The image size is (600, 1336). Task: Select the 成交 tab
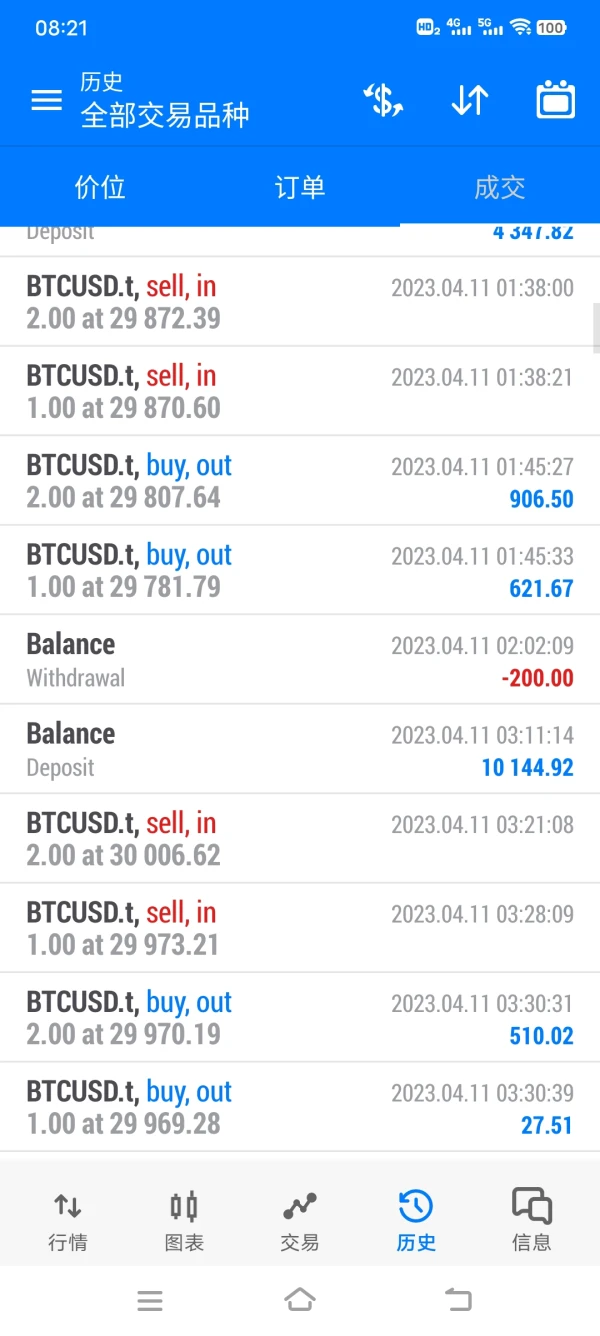499,187
